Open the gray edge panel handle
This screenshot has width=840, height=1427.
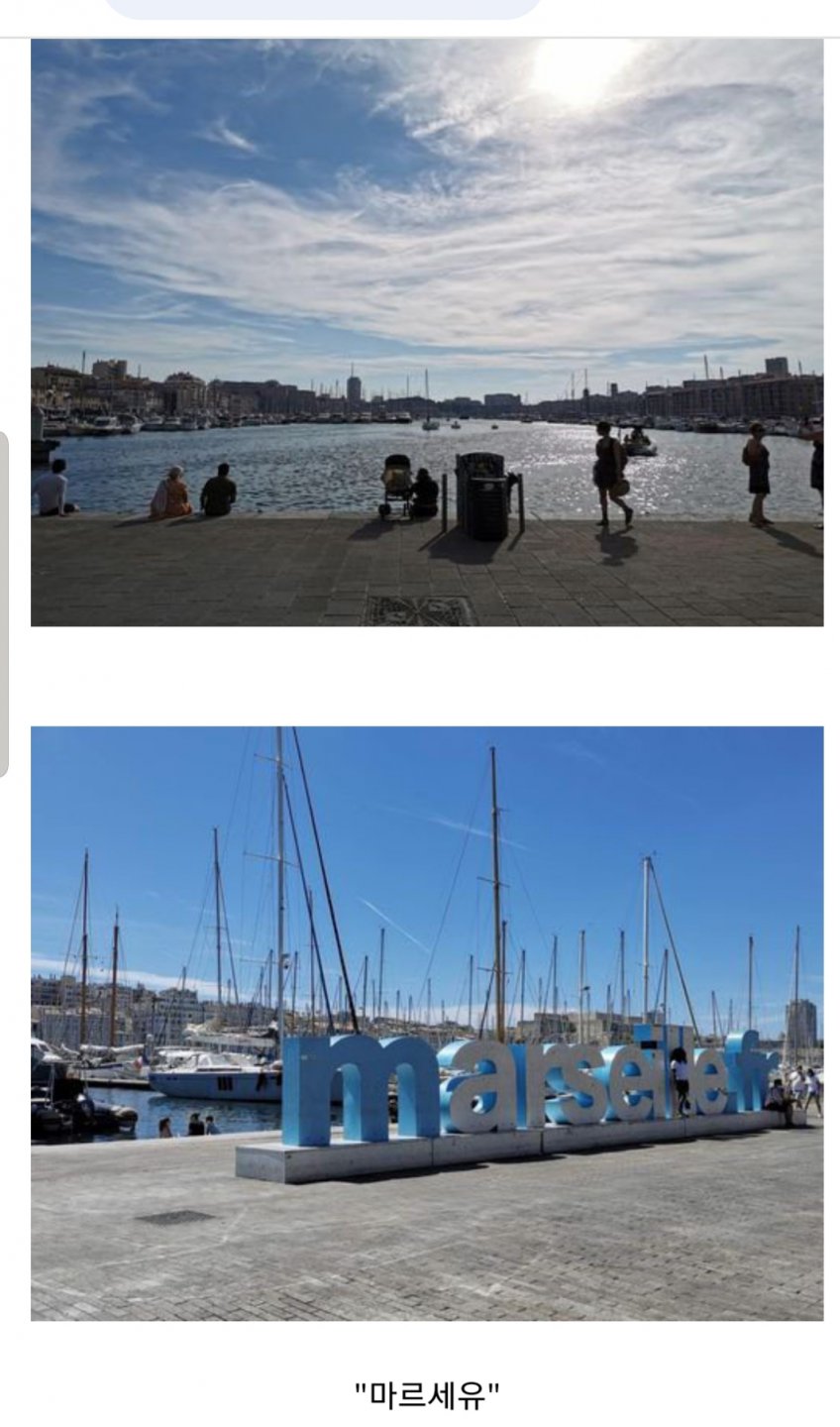point(3,604)
